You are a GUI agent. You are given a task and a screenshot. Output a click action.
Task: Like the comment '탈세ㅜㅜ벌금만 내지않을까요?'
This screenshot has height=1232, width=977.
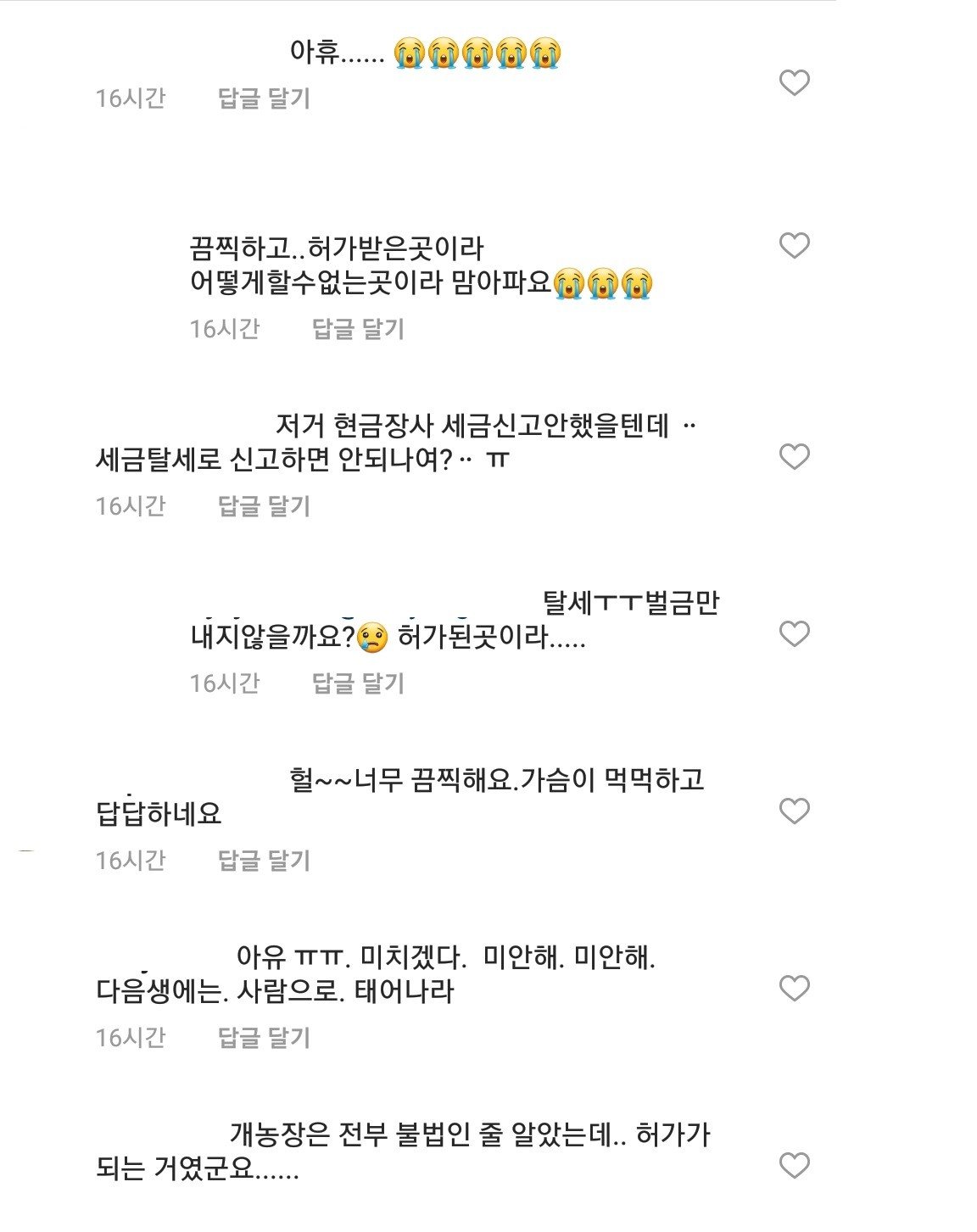pyautogui.click(x=794, y=634)
